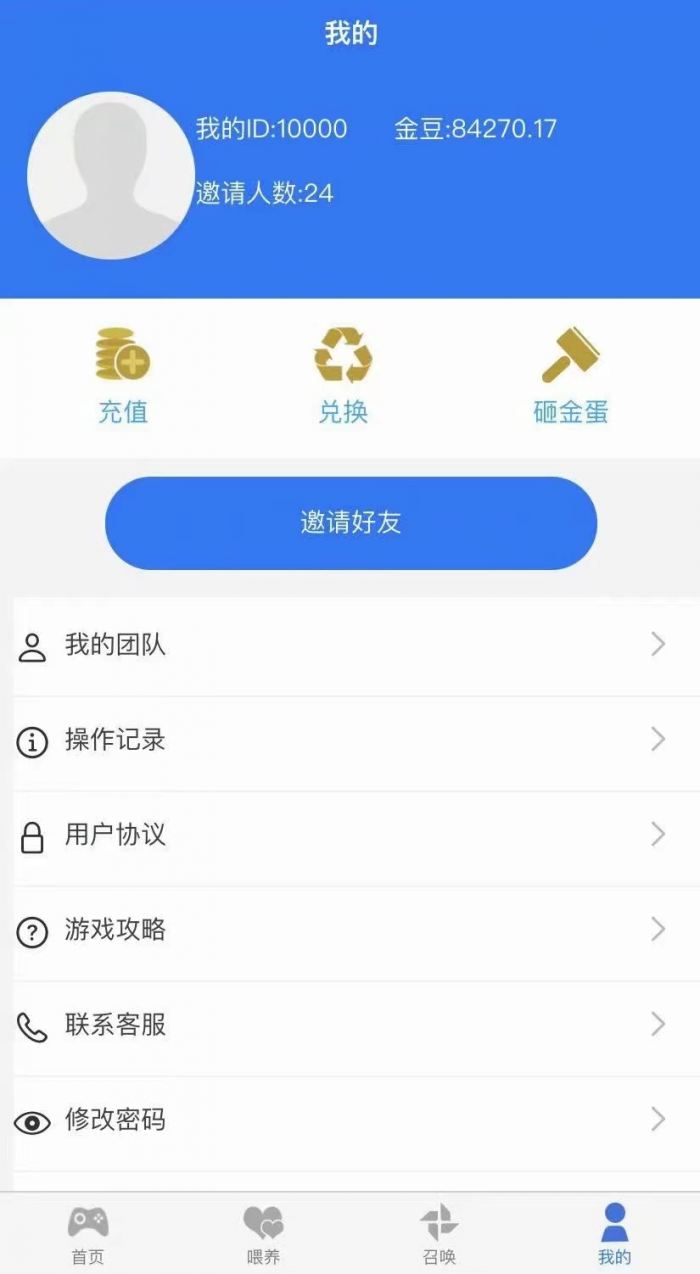
Task: Open the 砸金蛋 golden egg game
Action: pyautogui.click(x=570, y=375)
